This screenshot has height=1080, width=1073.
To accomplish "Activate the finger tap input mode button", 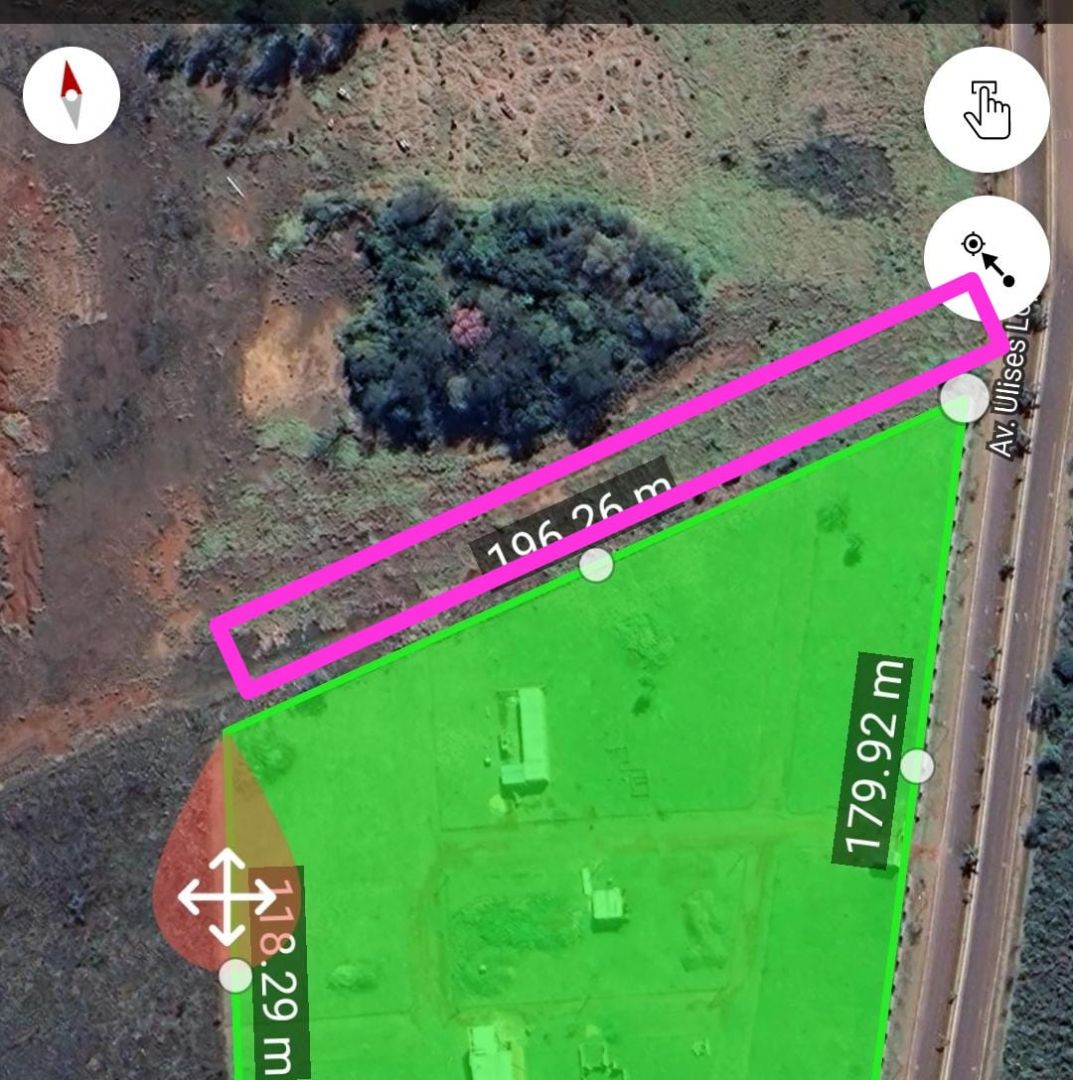I will tap(986, 110).
